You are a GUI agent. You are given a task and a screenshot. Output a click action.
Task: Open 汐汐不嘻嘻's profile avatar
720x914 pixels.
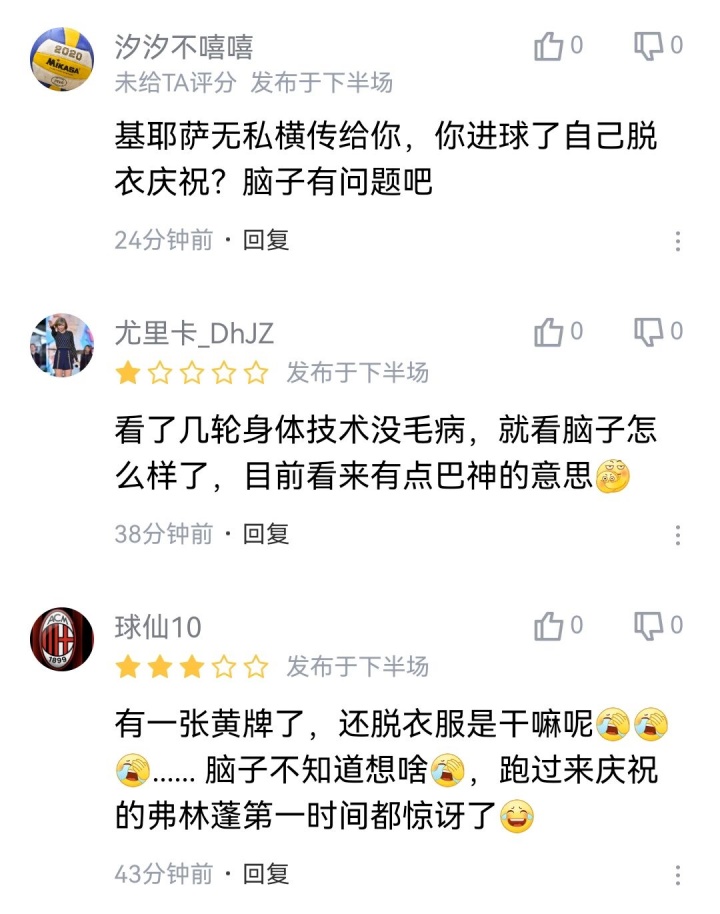coord(62,61)
